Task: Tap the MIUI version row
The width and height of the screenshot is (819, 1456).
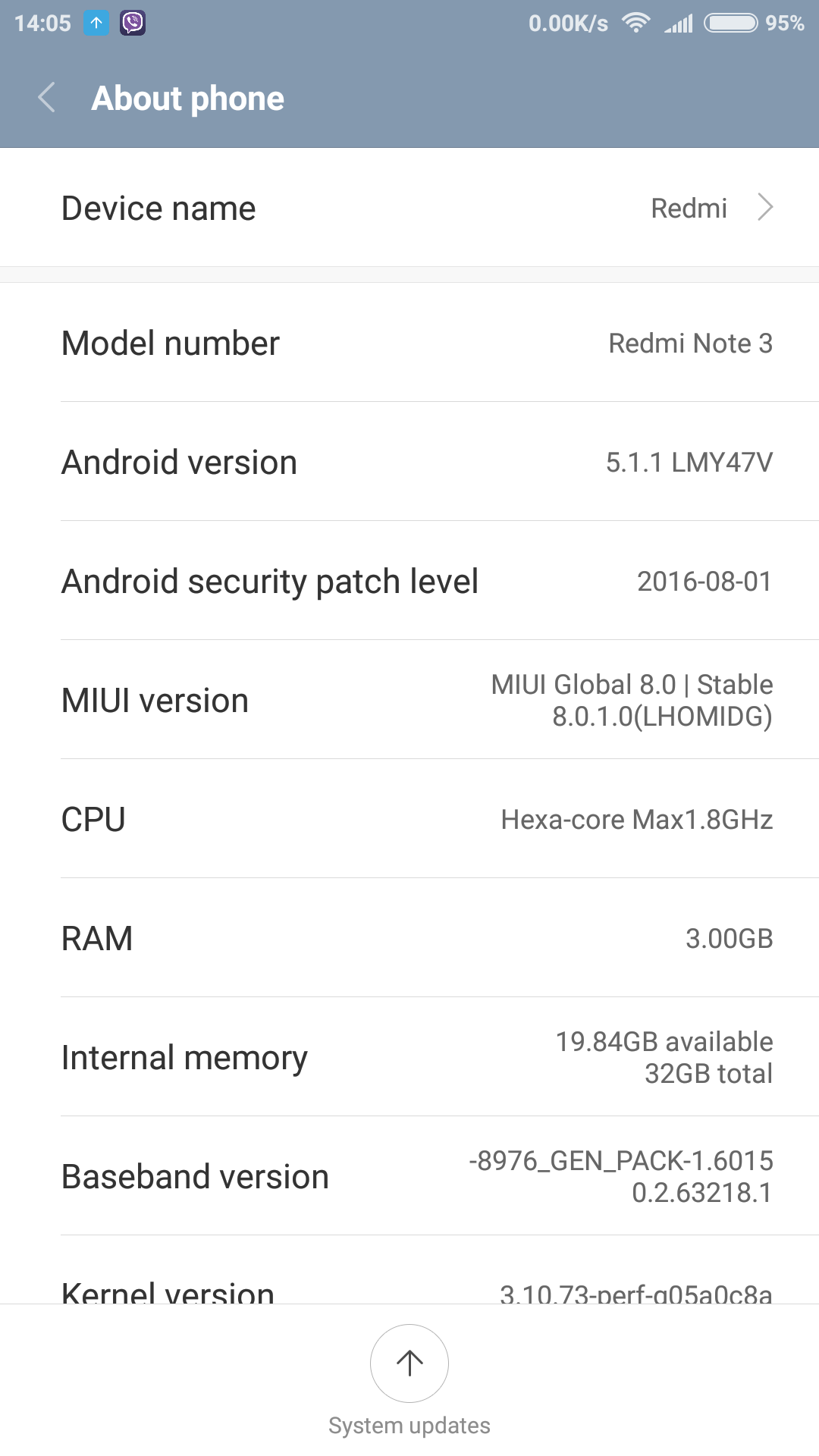Action: point(409,700)
